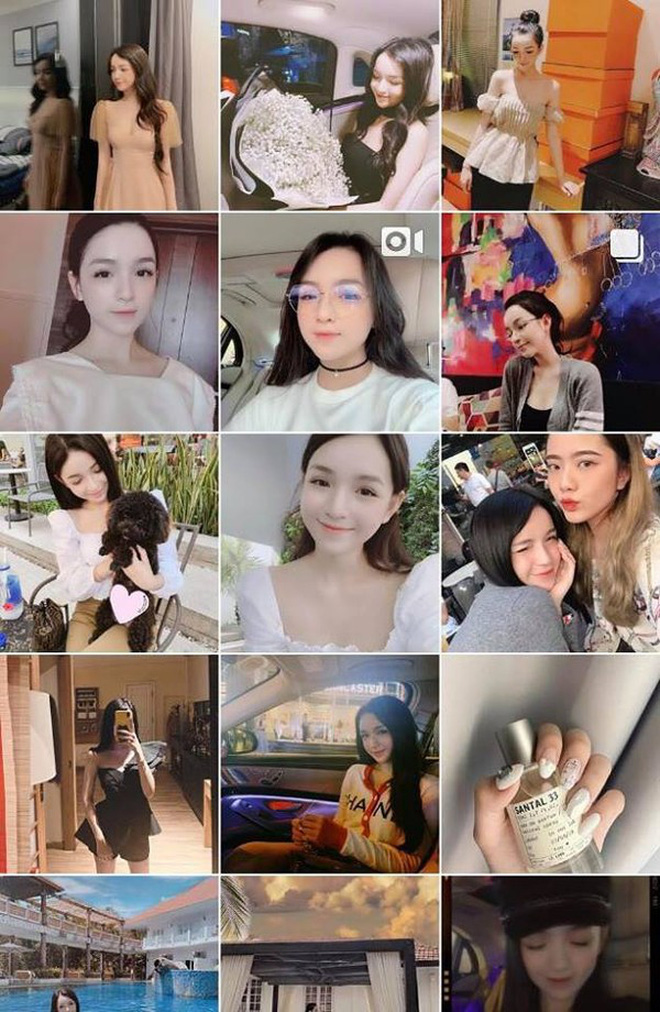View the outdoor selfie in white top
Screen dimensions: 660x1012
click(x=329, y=542)
